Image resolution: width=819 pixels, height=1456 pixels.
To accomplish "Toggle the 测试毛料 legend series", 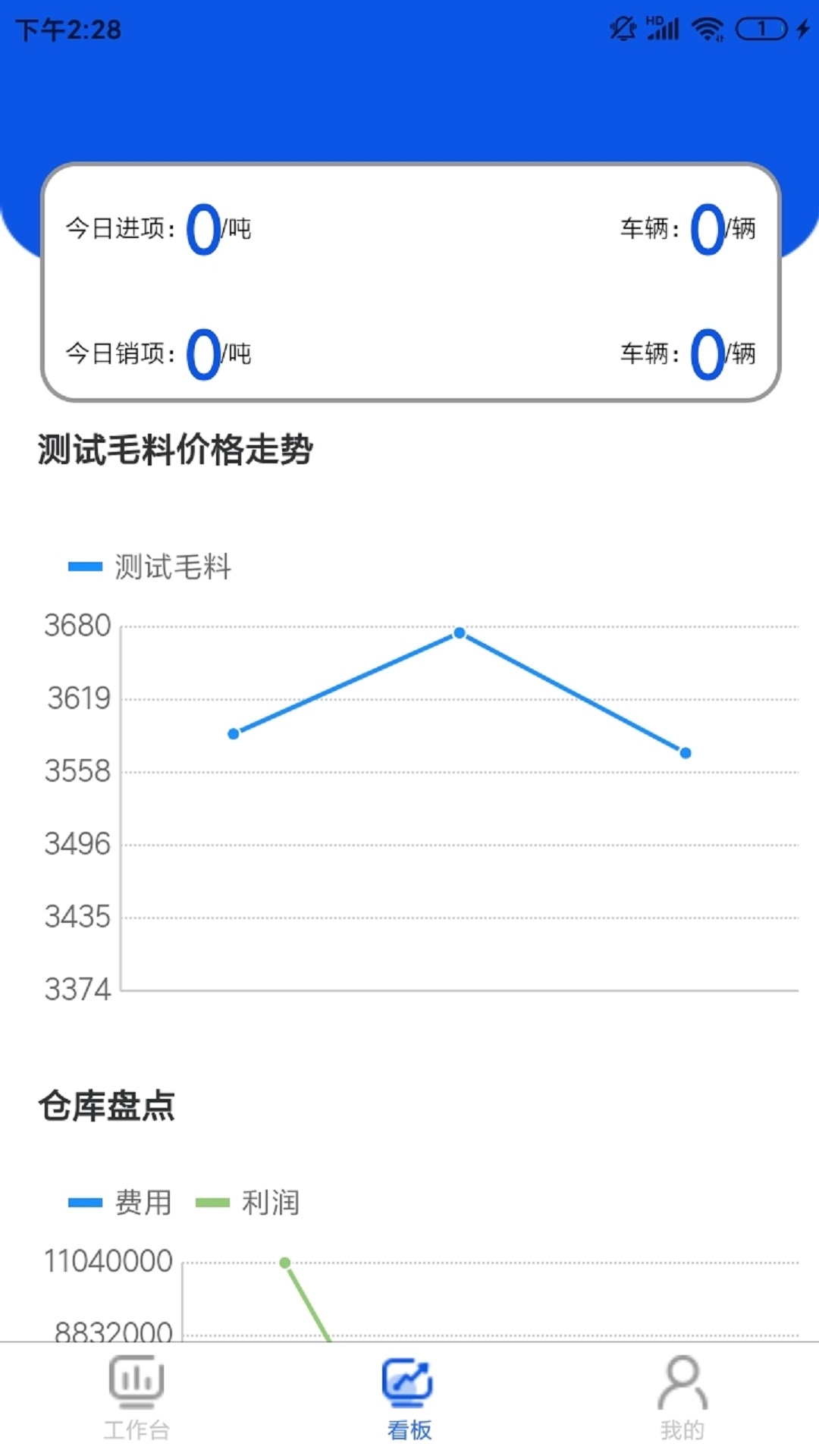I will click(x=150, y=566).
